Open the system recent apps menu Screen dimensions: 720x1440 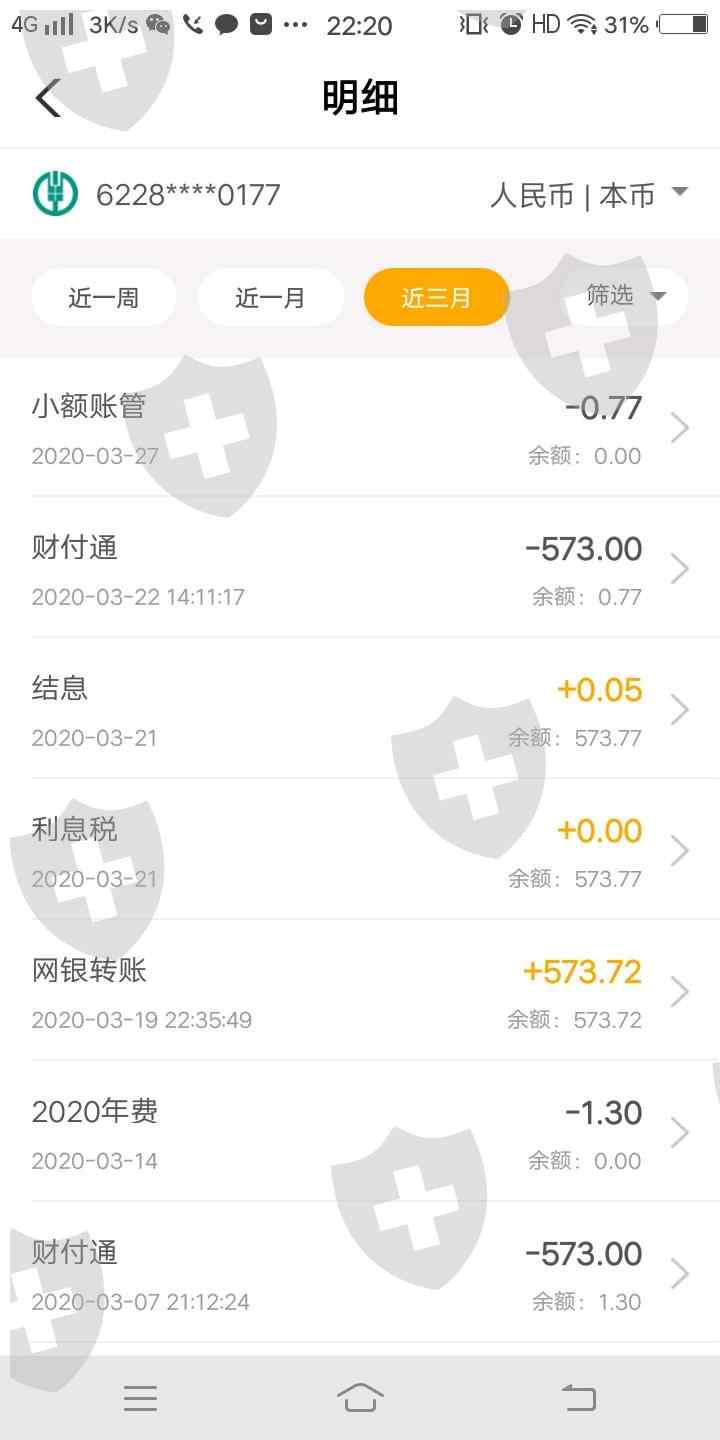[x=140, y=1397]
